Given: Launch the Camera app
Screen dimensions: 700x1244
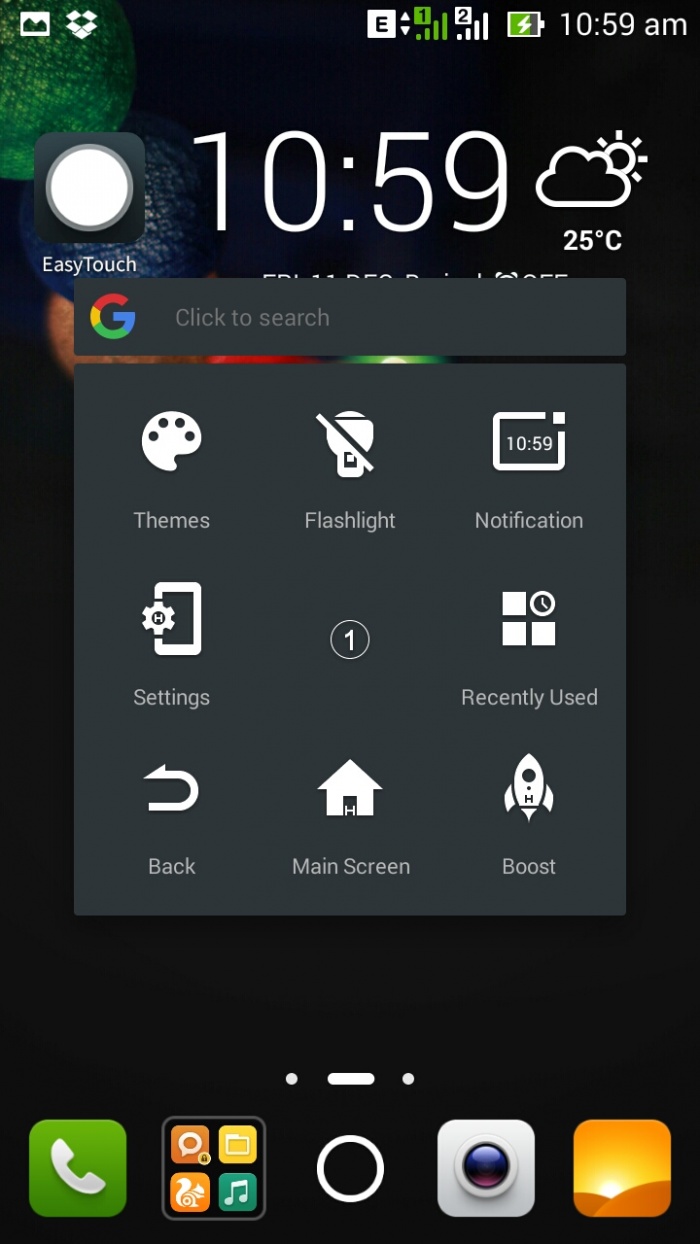Looking at the screenshot, I should coord(486,1168).
